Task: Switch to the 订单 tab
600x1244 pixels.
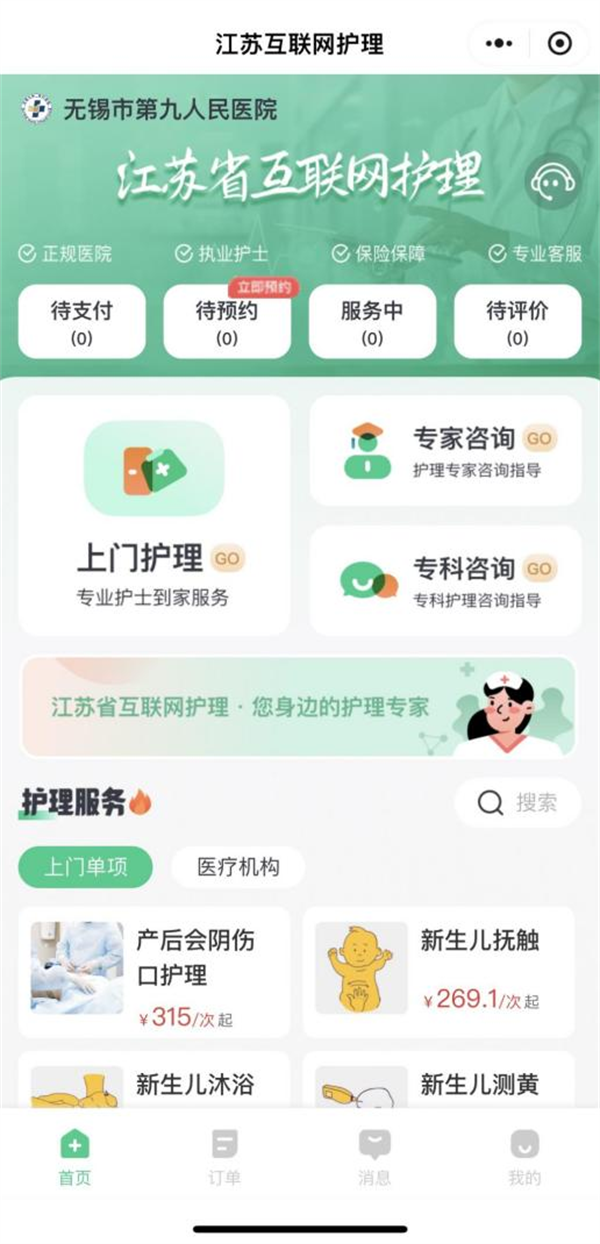Action: [225, 1158]
